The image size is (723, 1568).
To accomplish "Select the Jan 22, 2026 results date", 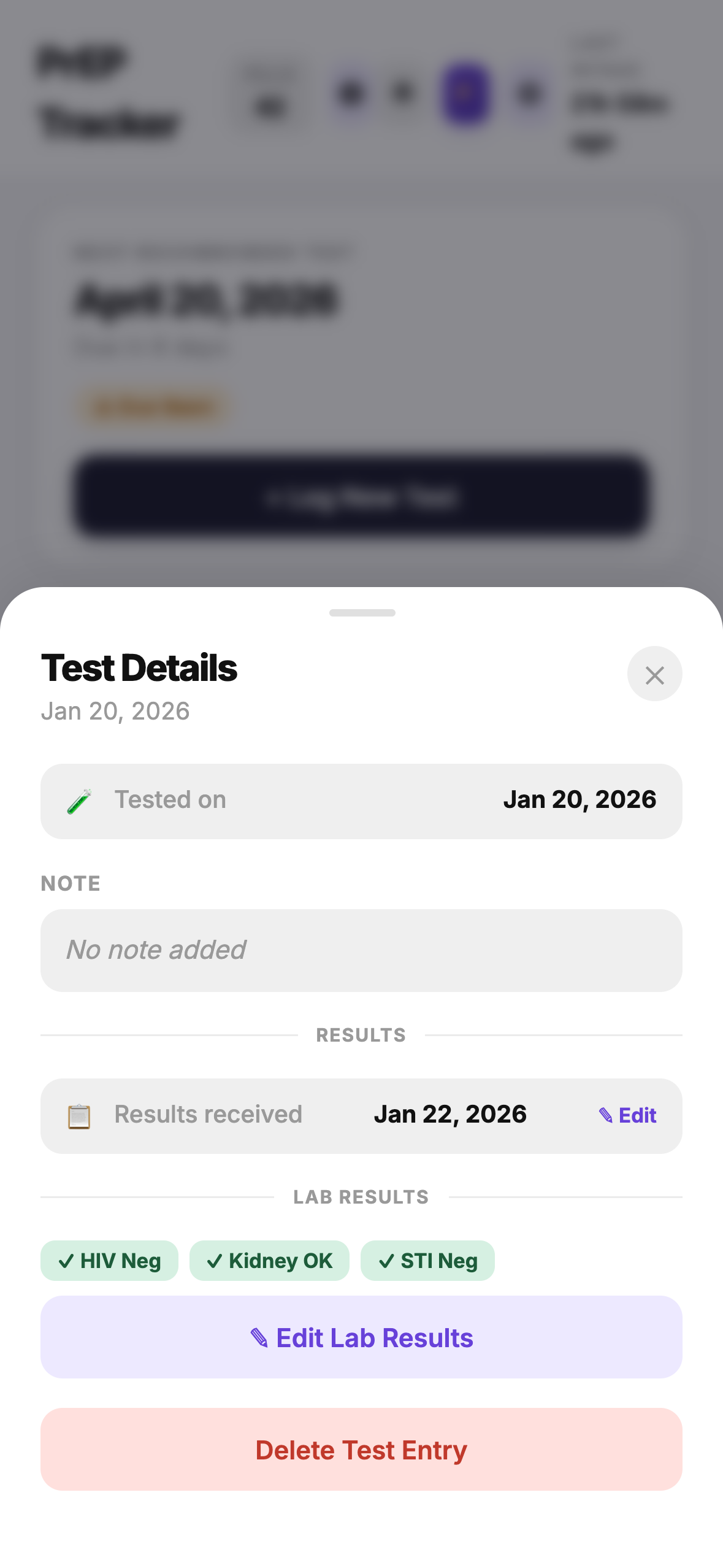I will [x=450, y=1114].
